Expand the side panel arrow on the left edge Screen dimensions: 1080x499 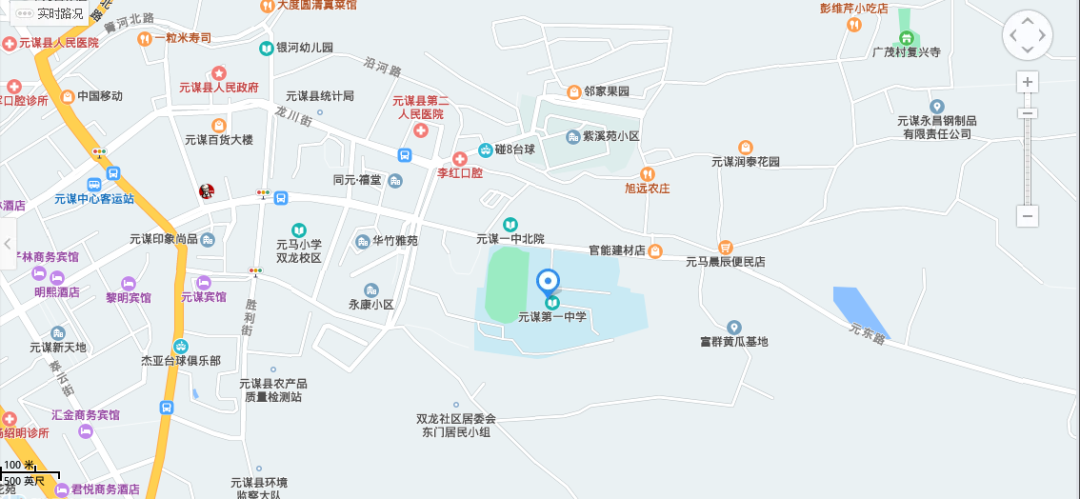[7, 245]
